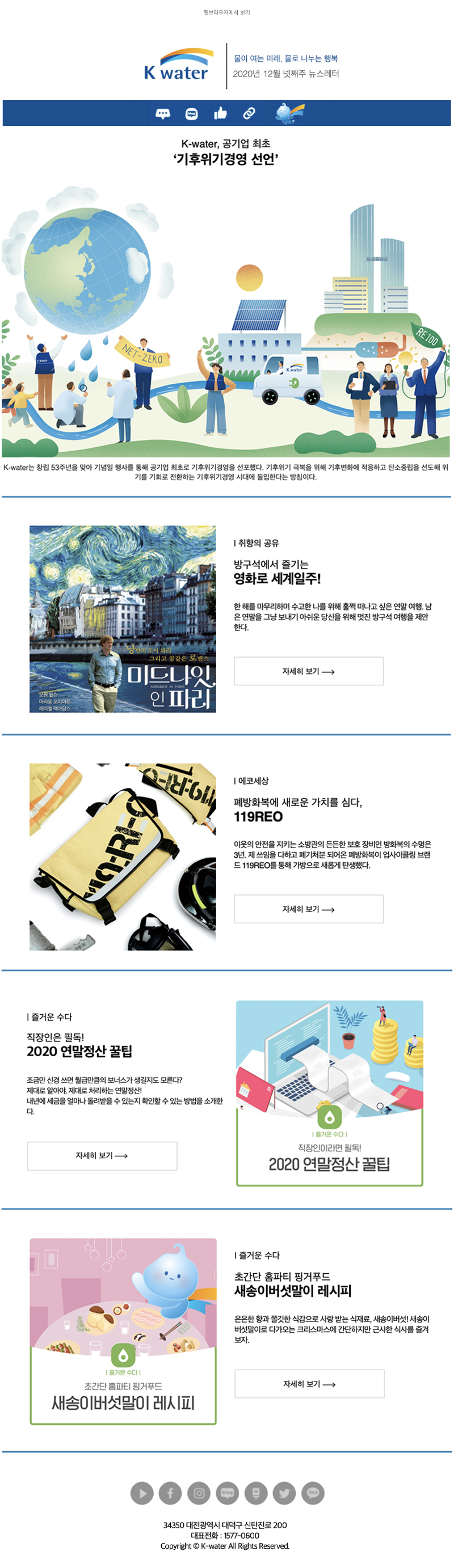Image resolution: width=454 pixels, height=1568 pixels.
Task: Open the yellow 119REO bag image
Action: [123, 856]
